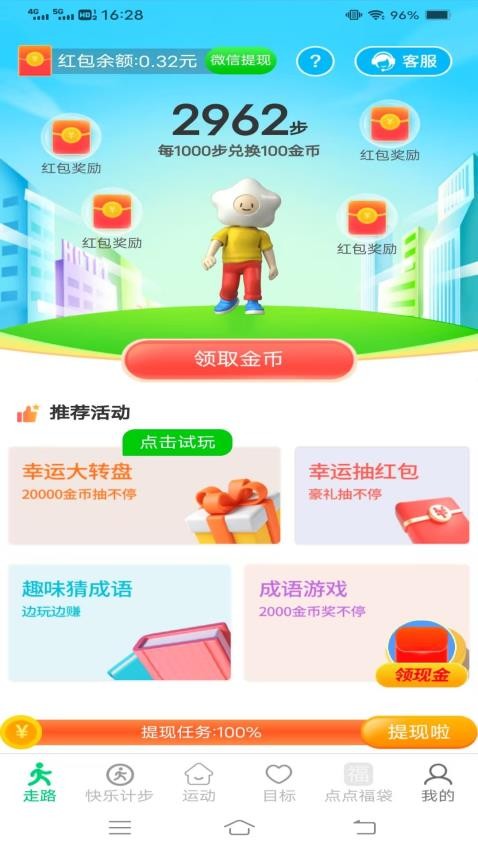Tap 微信提现 to withdraw via WeChat
The width and height of the screenshot is (478, 850).
pyautogui.click(x=241, y=61)
